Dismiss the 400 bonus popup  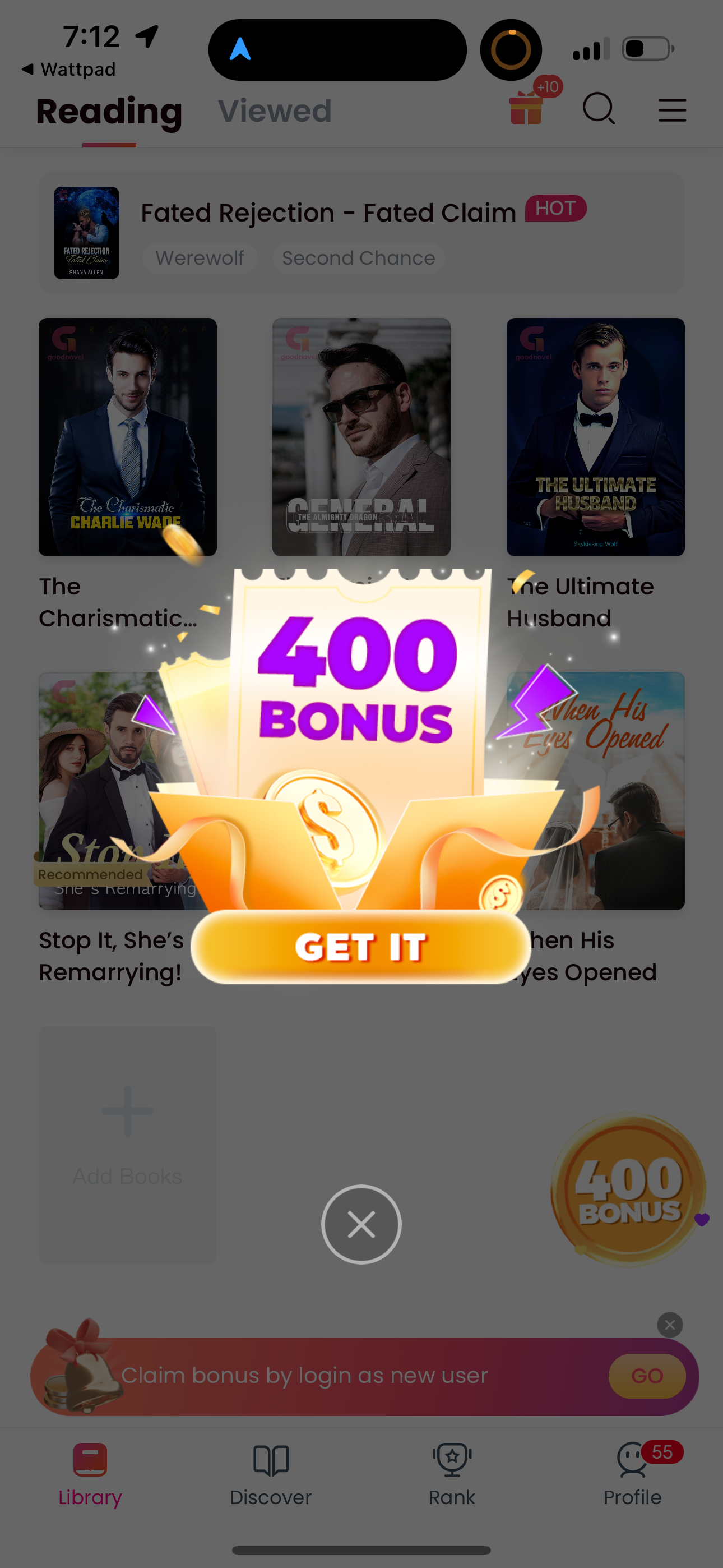click(x=361, y=1224)
